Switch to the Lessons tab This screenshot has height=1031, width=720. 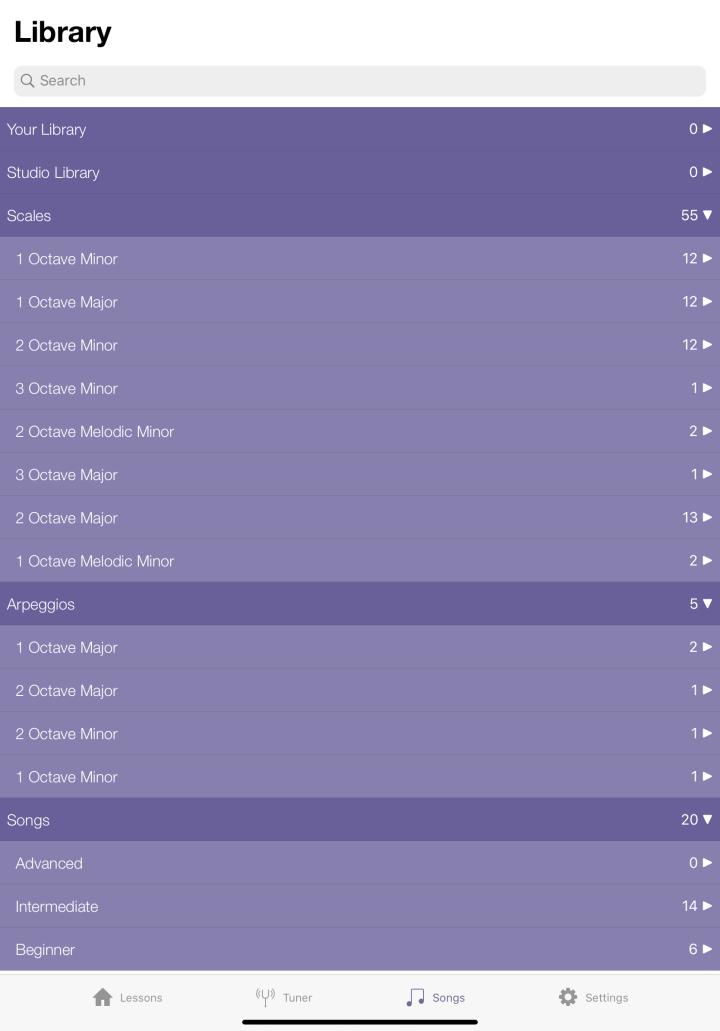click(x=127, y=997)
